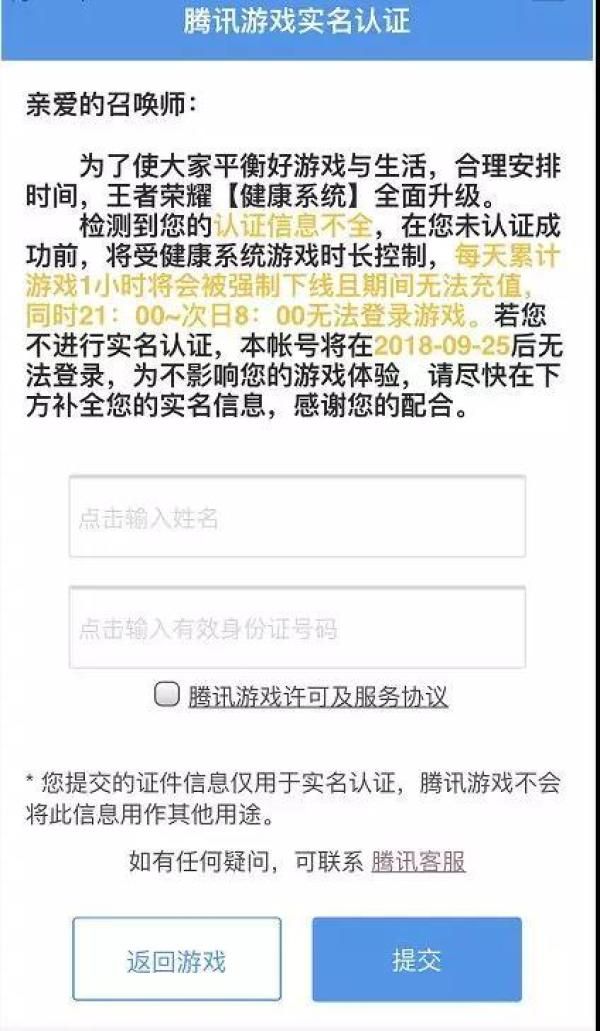600x1031 pixels.
Task: Check the Tencent Games agreement checkbox
Action: pos(166,694)
